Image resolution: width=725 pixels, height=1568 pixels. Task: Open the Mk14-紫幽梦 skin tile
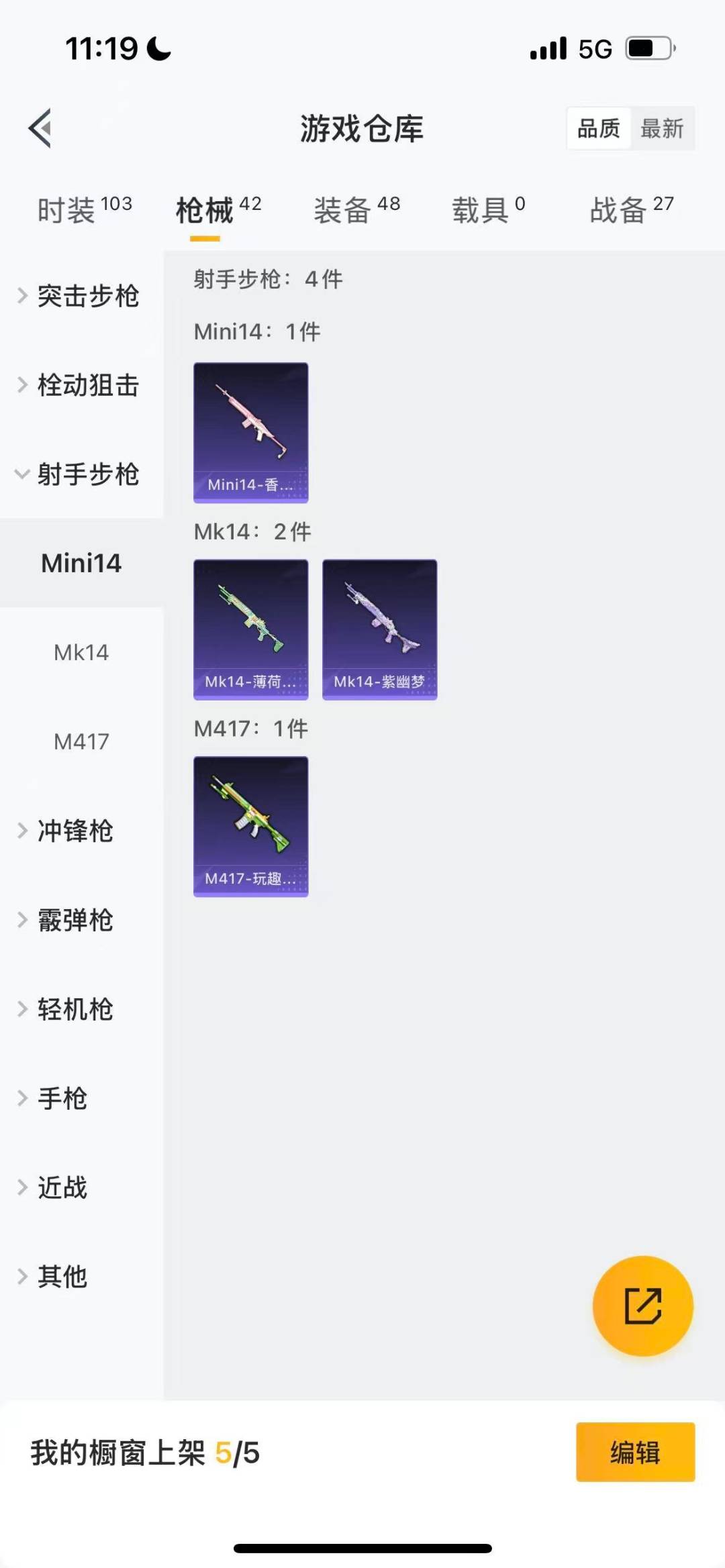coord(380,629)
